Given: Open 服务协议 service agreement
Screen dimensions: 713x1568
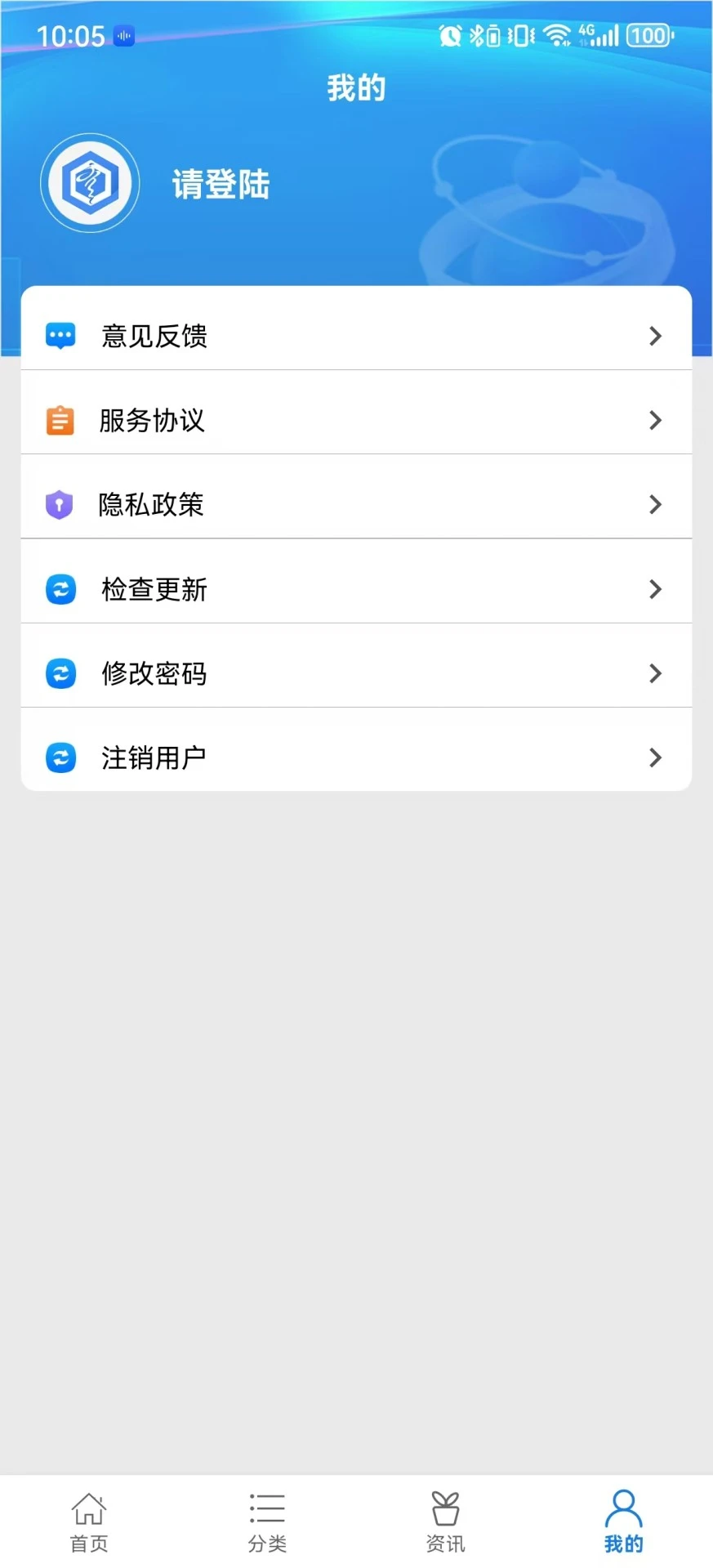Looking at the screenshot, I should click(356, 420).
